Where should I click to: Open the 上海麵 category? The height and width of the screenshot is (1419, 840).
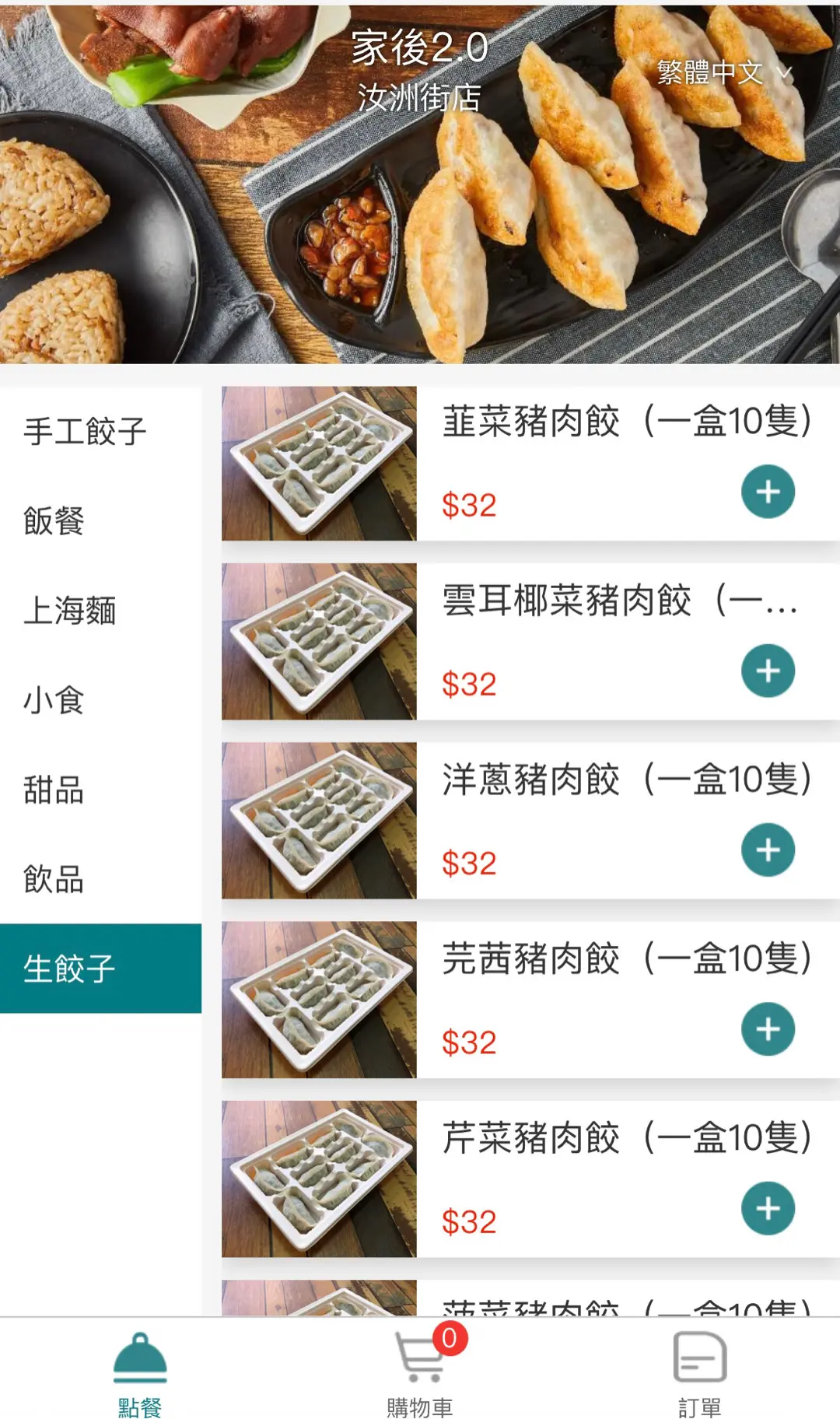70,611
